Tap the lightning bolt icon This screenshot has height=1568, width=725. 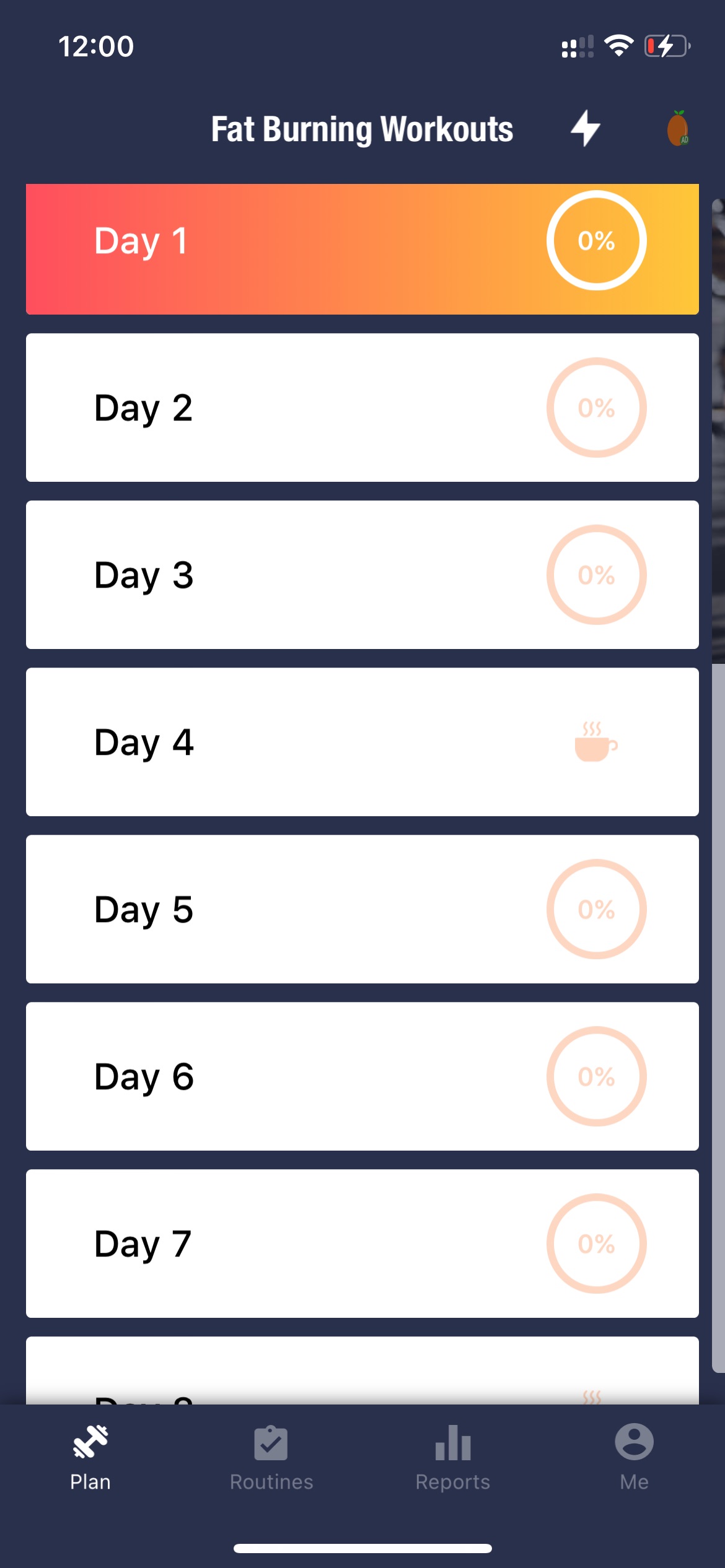click(586, 129)
